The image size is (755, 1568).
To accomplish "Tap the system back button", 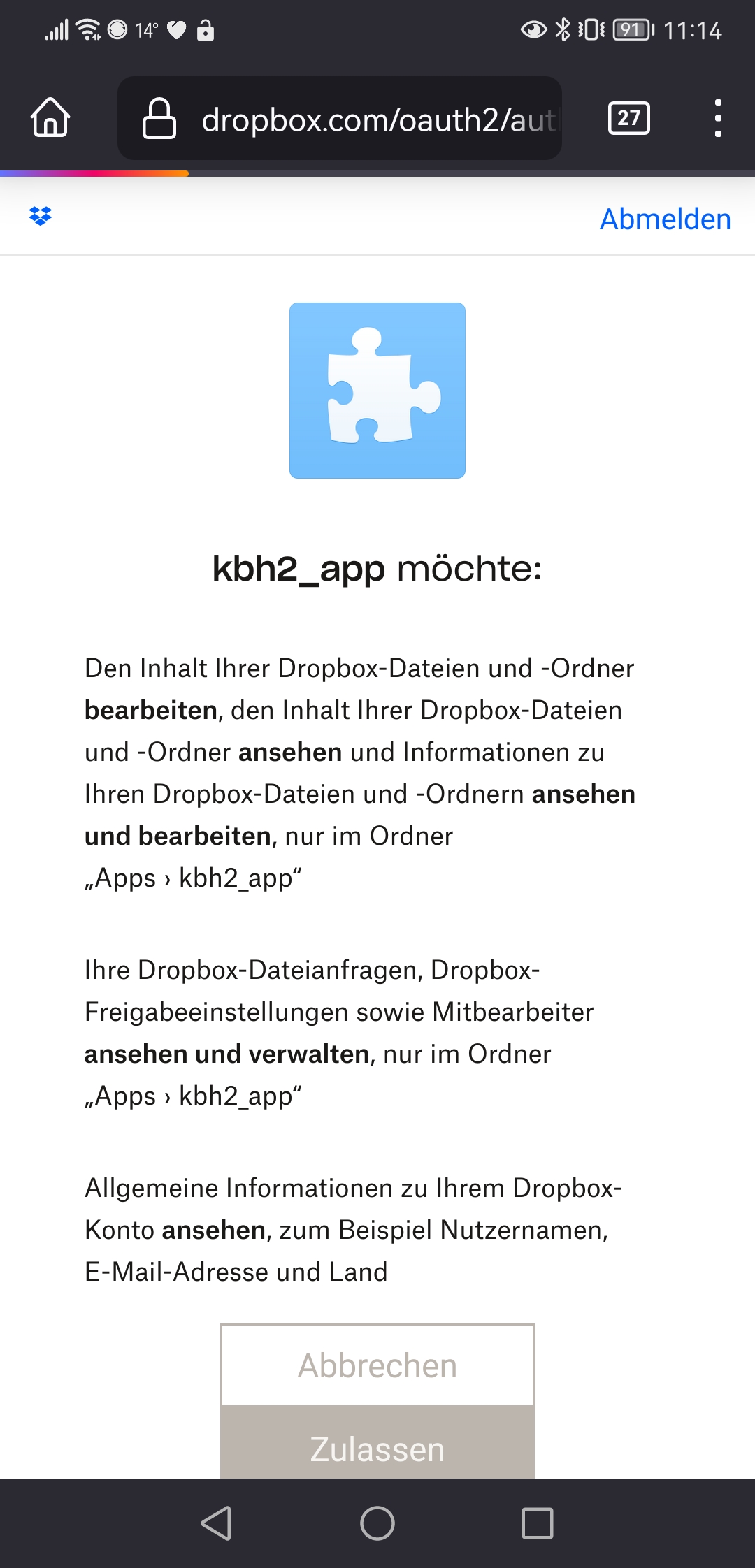I will (216, 1523).
